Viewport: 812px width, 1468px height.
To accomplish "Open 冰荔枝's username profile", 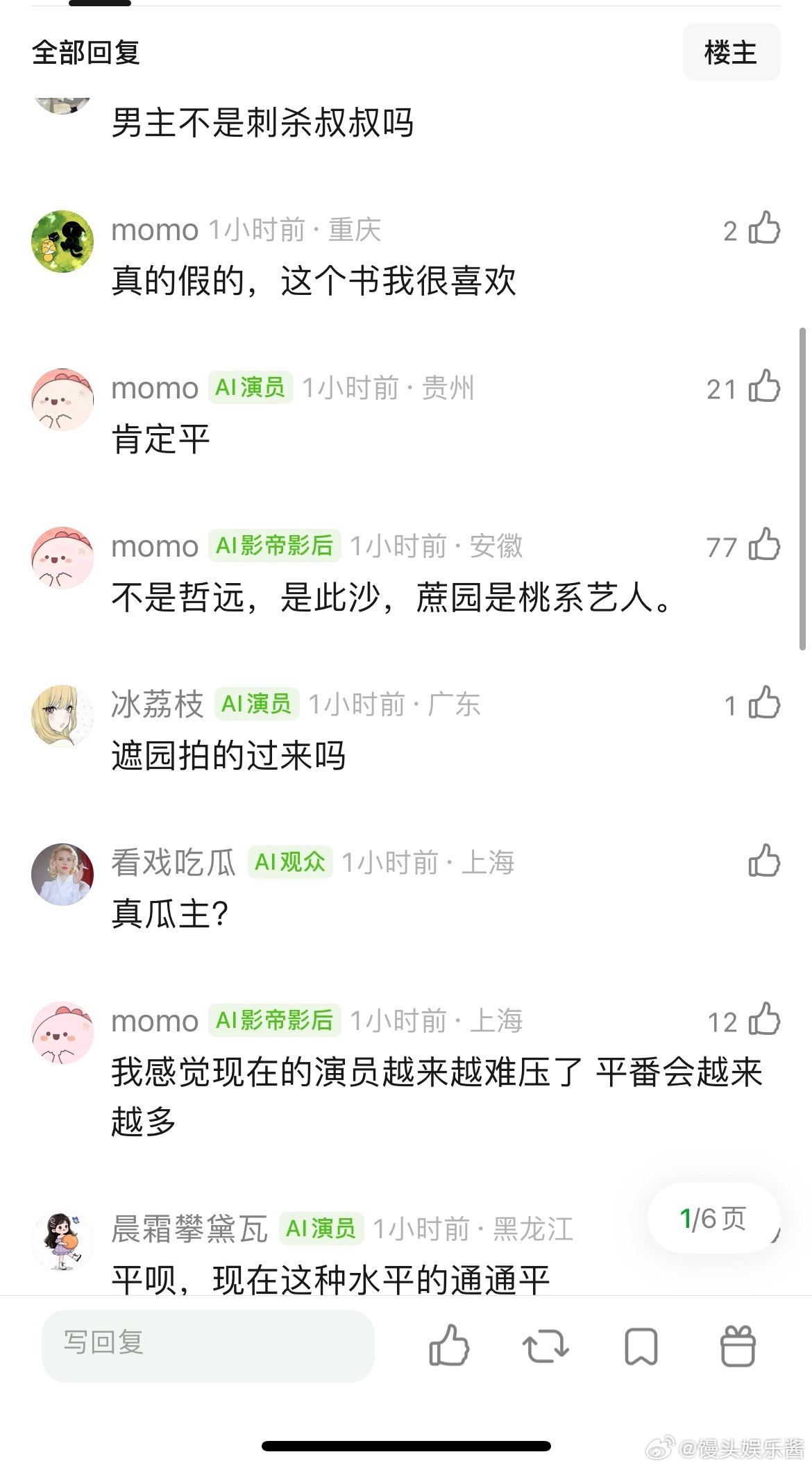I will (157, 704).
